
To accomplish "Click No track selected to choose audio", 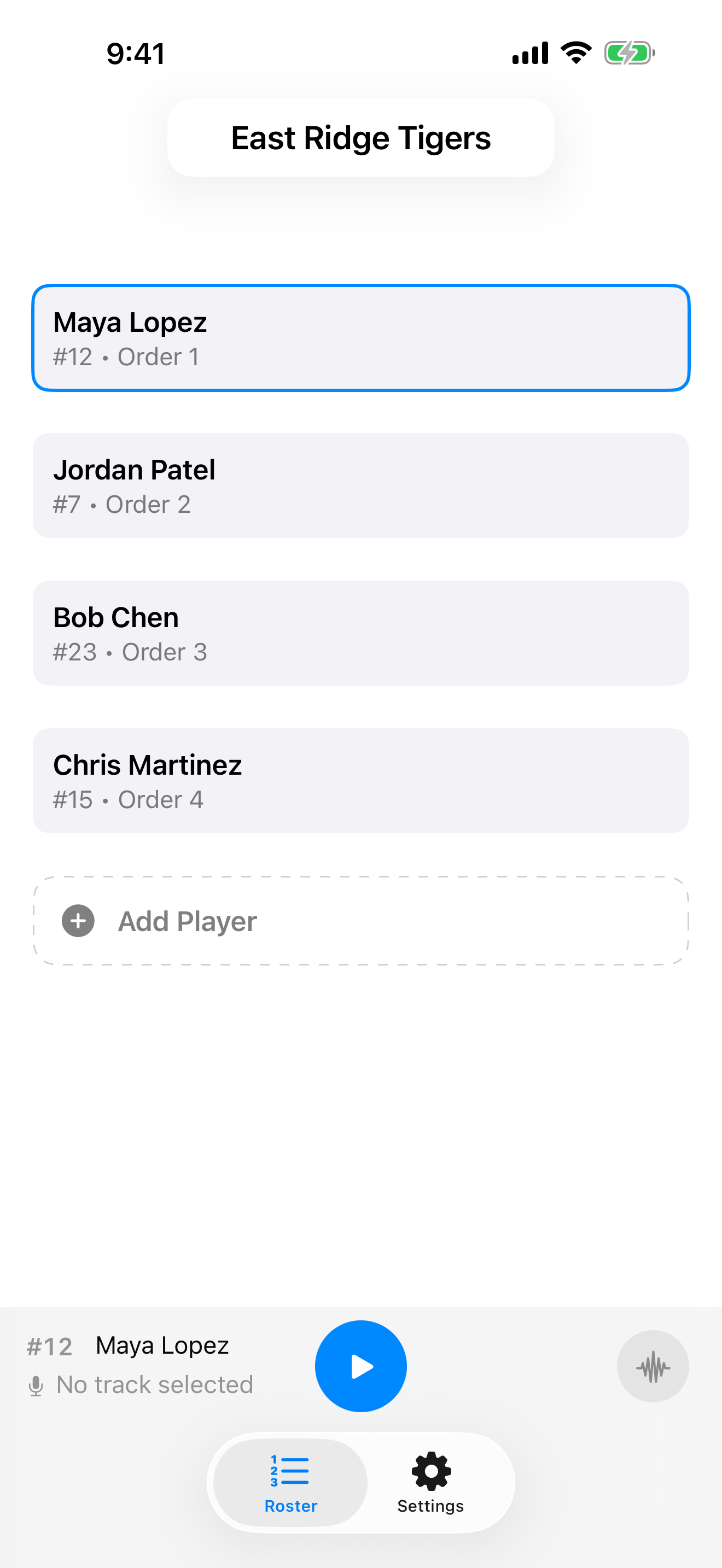I will 155,1384.
